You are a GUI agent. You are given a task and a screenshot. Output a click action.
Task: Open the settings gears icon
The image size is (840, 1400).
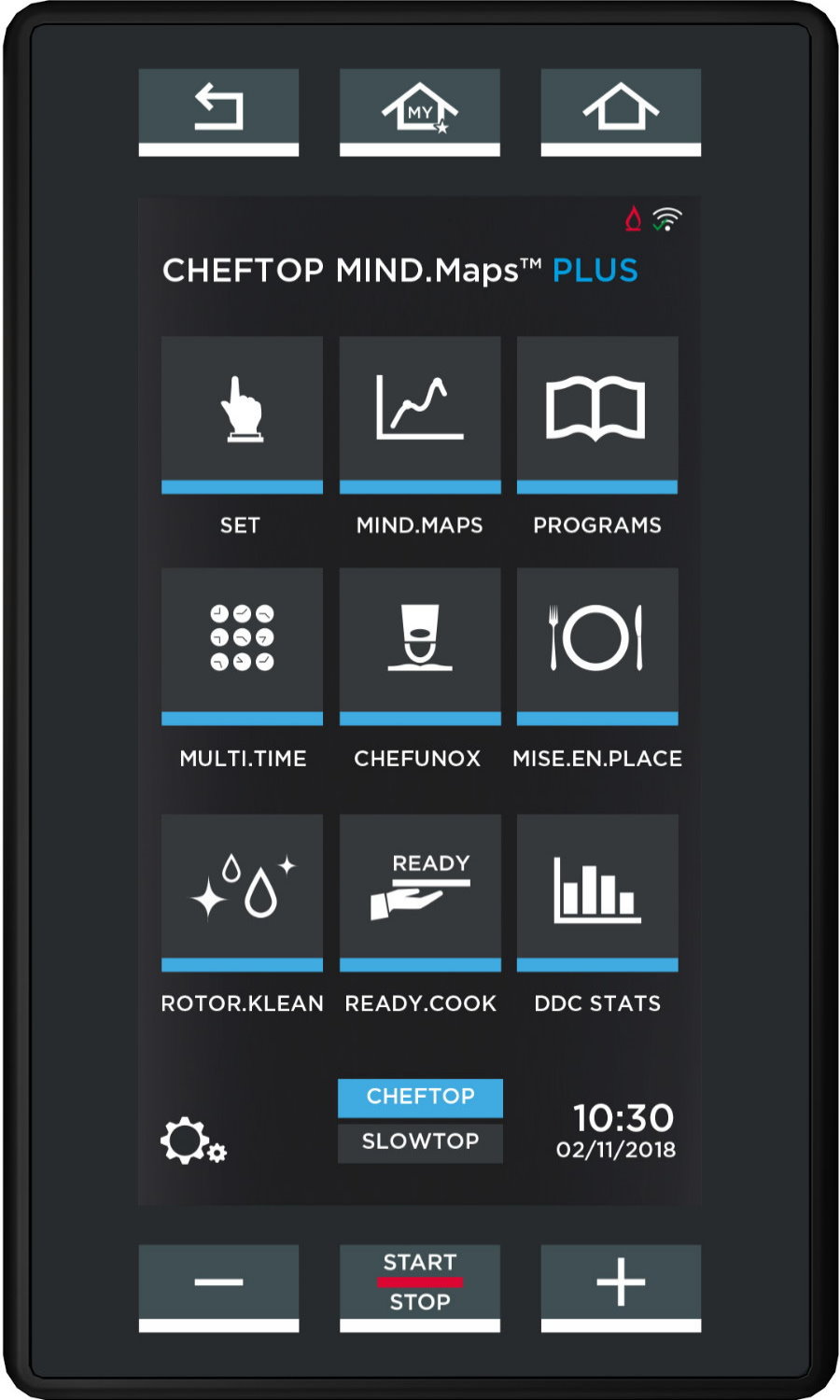pyautogui.click(x=193, y=1141)
